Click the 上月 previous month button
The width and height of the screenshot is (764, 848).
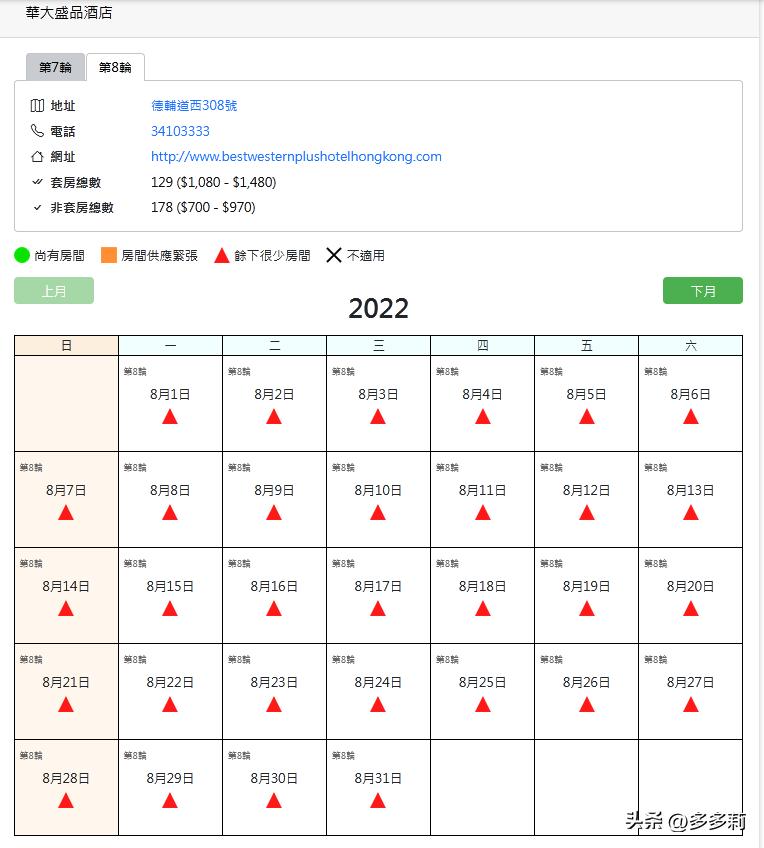[x=53, y=290]
